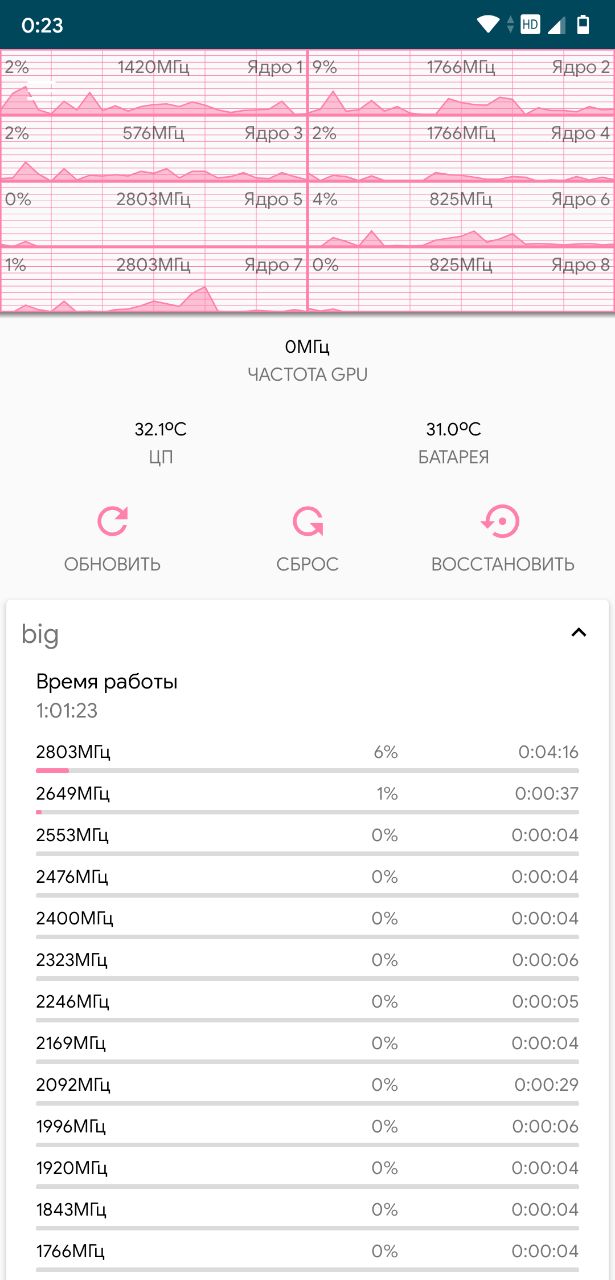Tap the ОБНОВИТЬ refresh button
This screenshot has height=1280, width=615.
[x=112, y=538]
